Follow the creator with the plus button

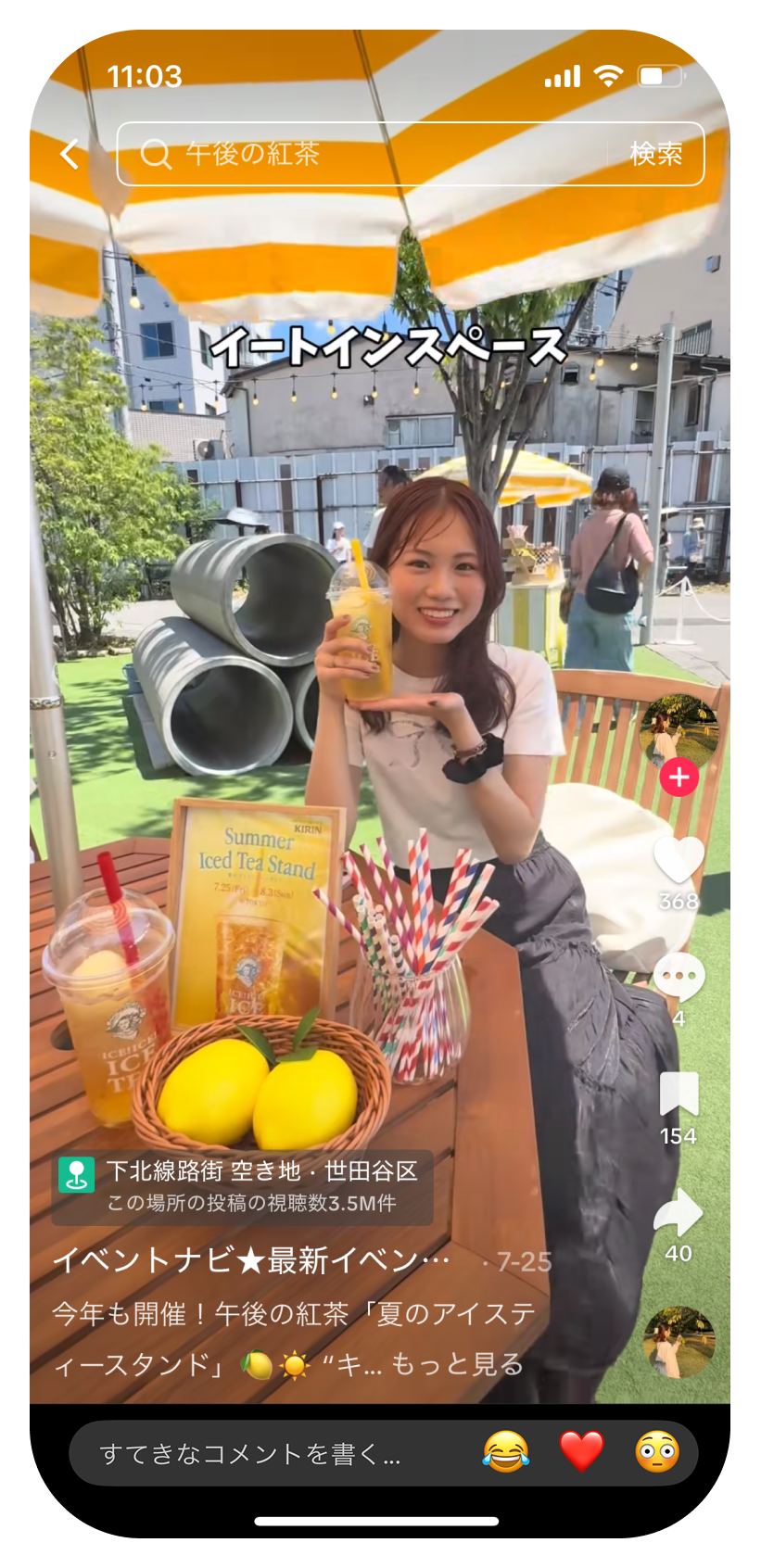[679, 778]
